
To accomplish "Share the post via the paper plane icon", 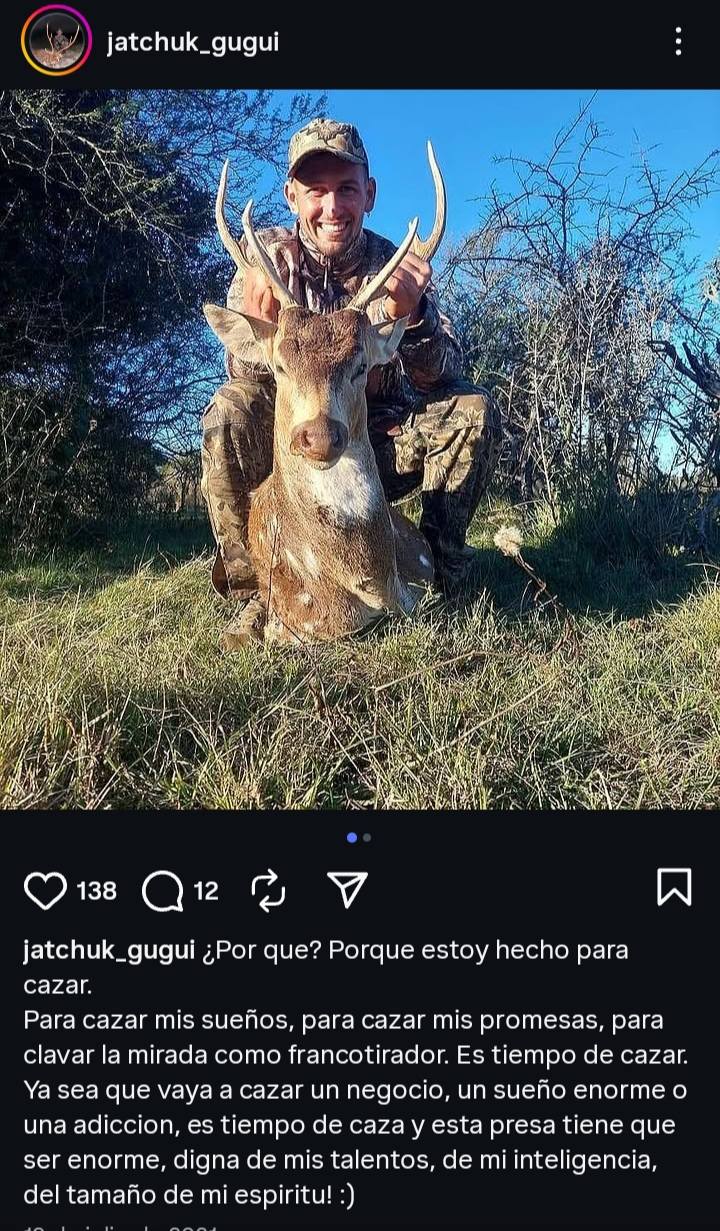I will (348, 889).
